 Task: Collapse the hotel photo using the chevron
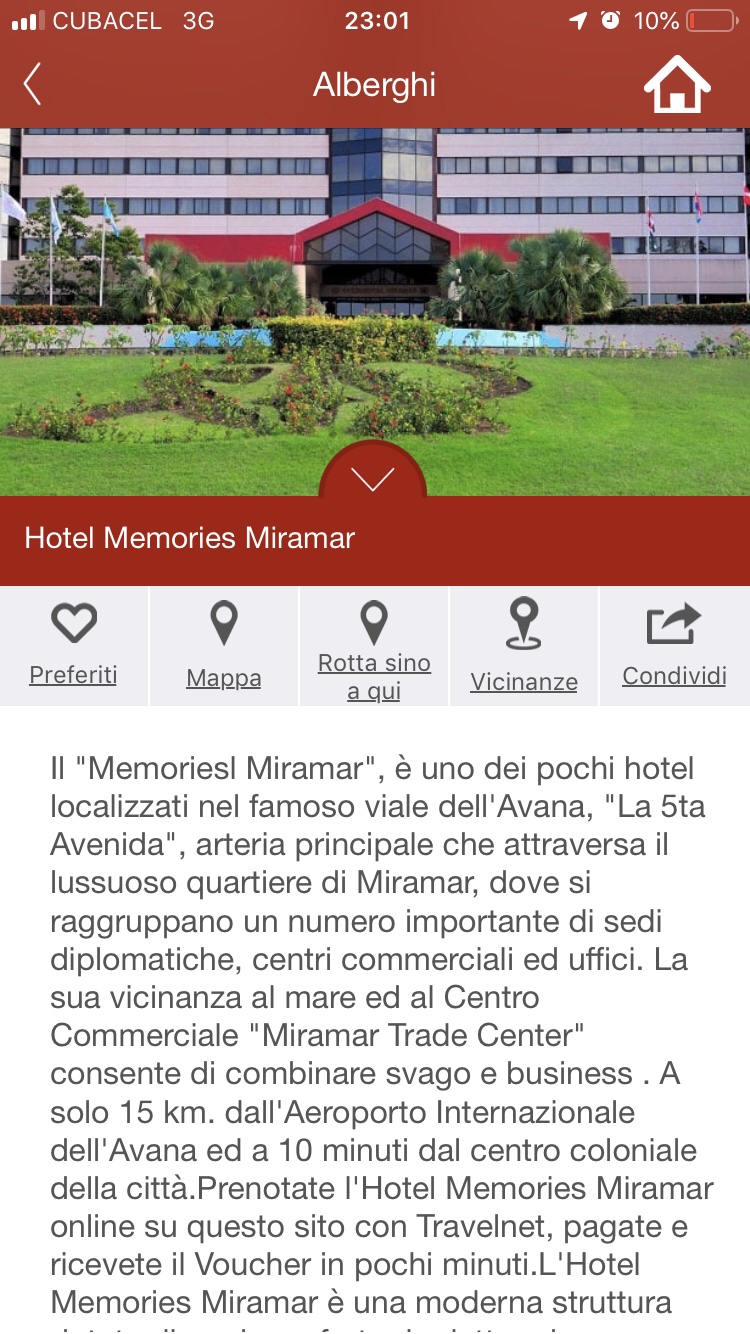pos(373,478)
